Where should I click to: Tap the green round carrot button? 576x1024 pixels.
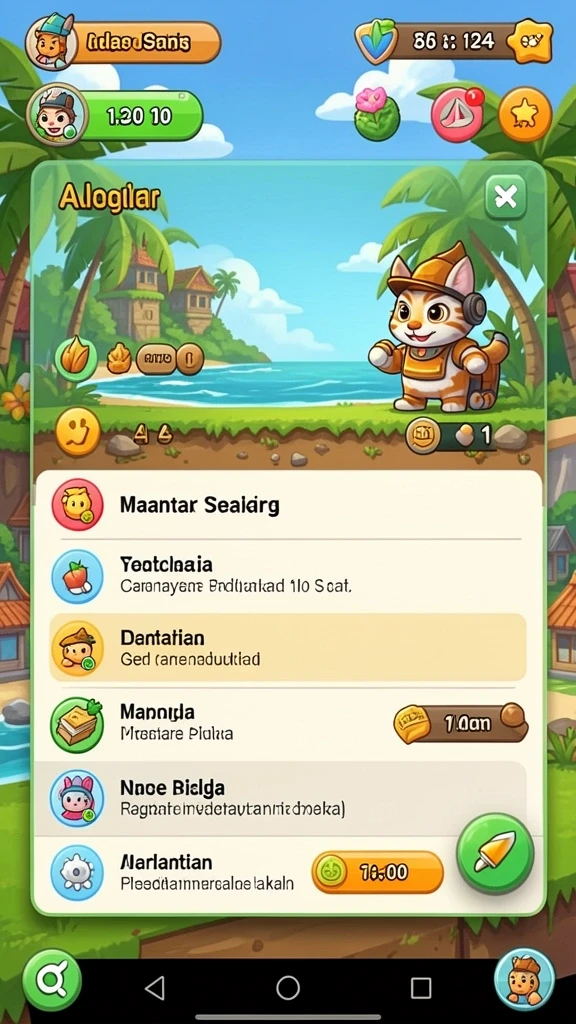click(495, 853)
